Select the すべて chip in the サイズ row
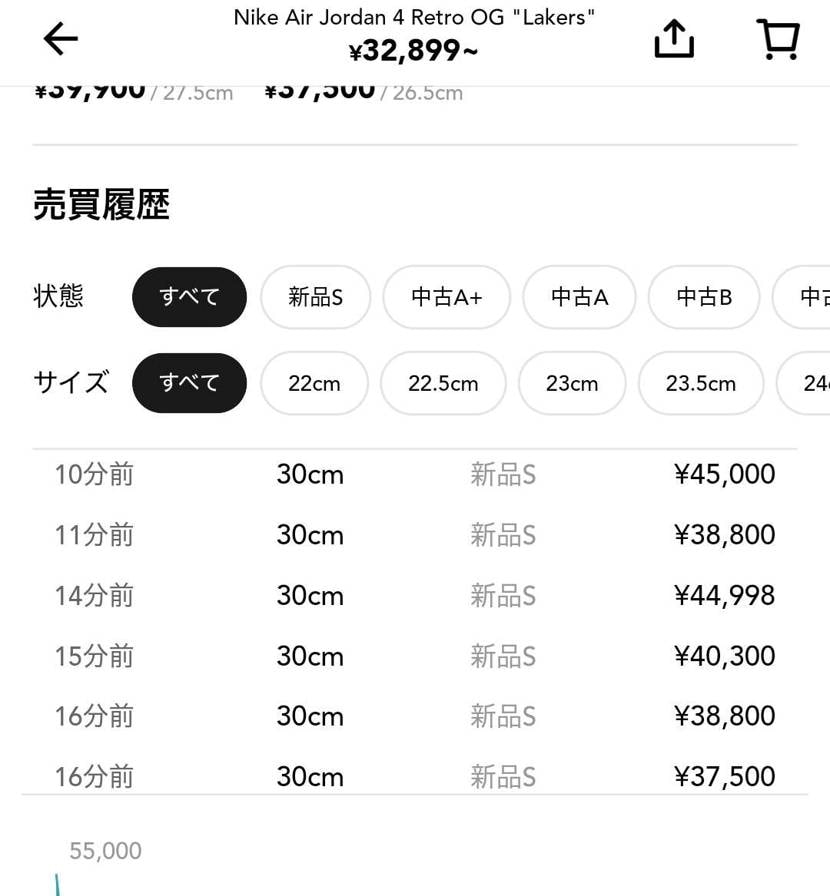Viewport: 830px width, 896px height. tap(189, 383)
